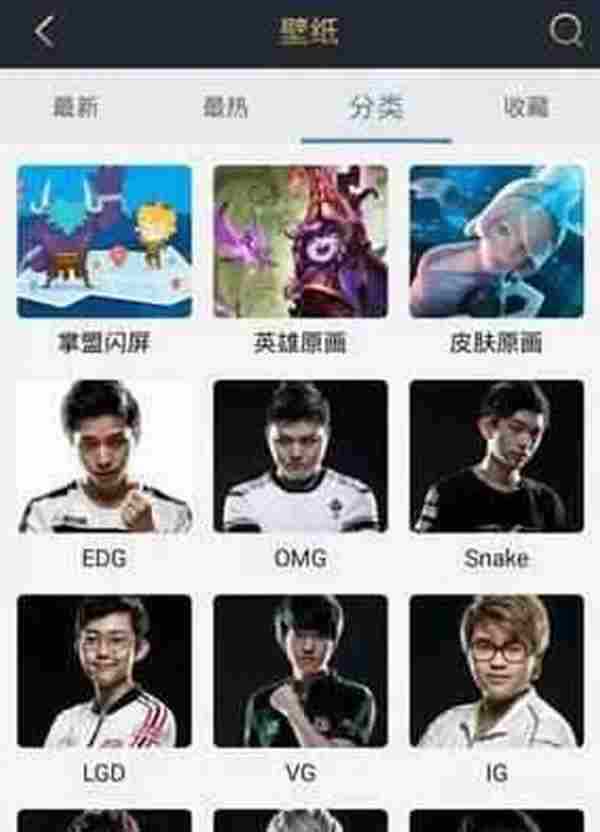The image size is (600, 832).
Task: Open the VG team wallpapers
Action: pos(300,672)
